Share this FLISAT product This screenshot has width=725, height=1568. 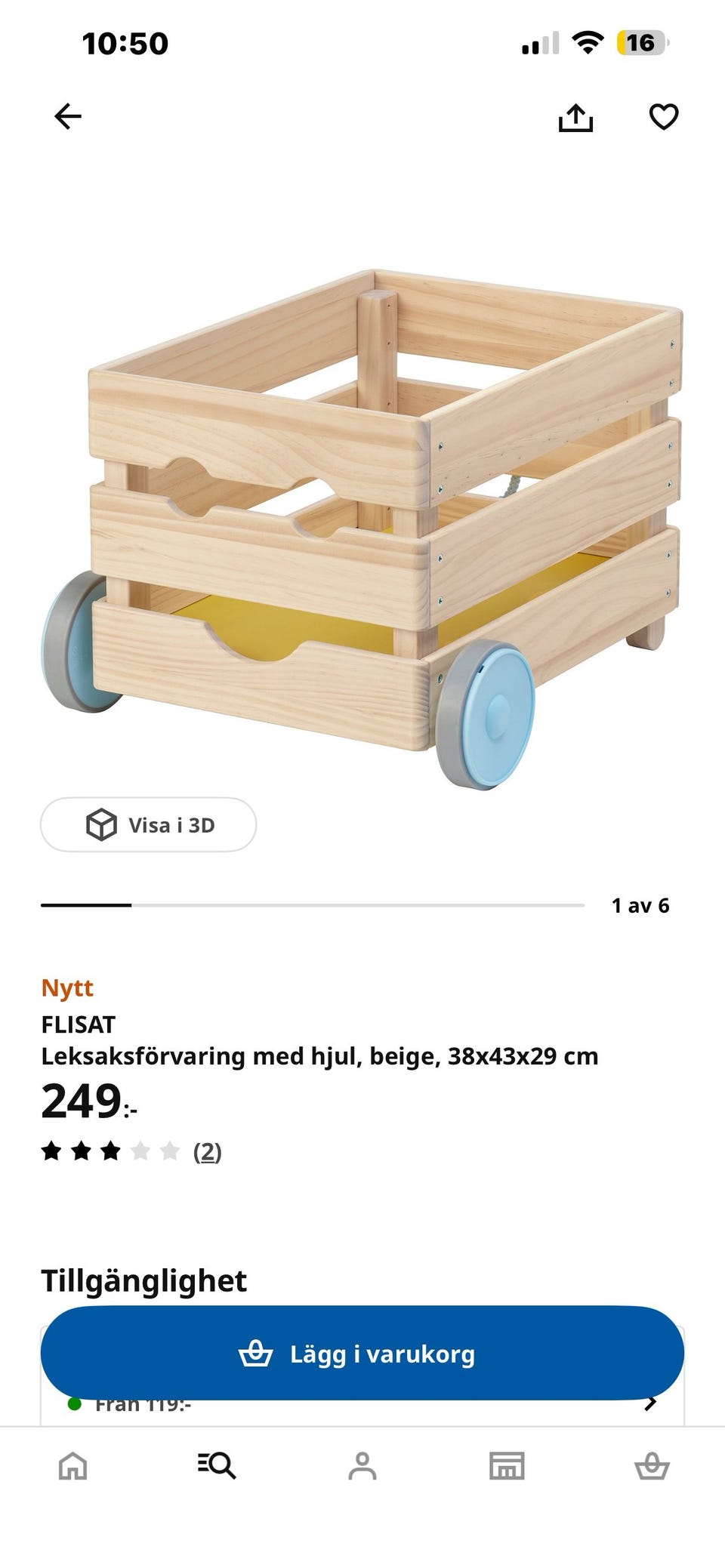pos(575,117)
